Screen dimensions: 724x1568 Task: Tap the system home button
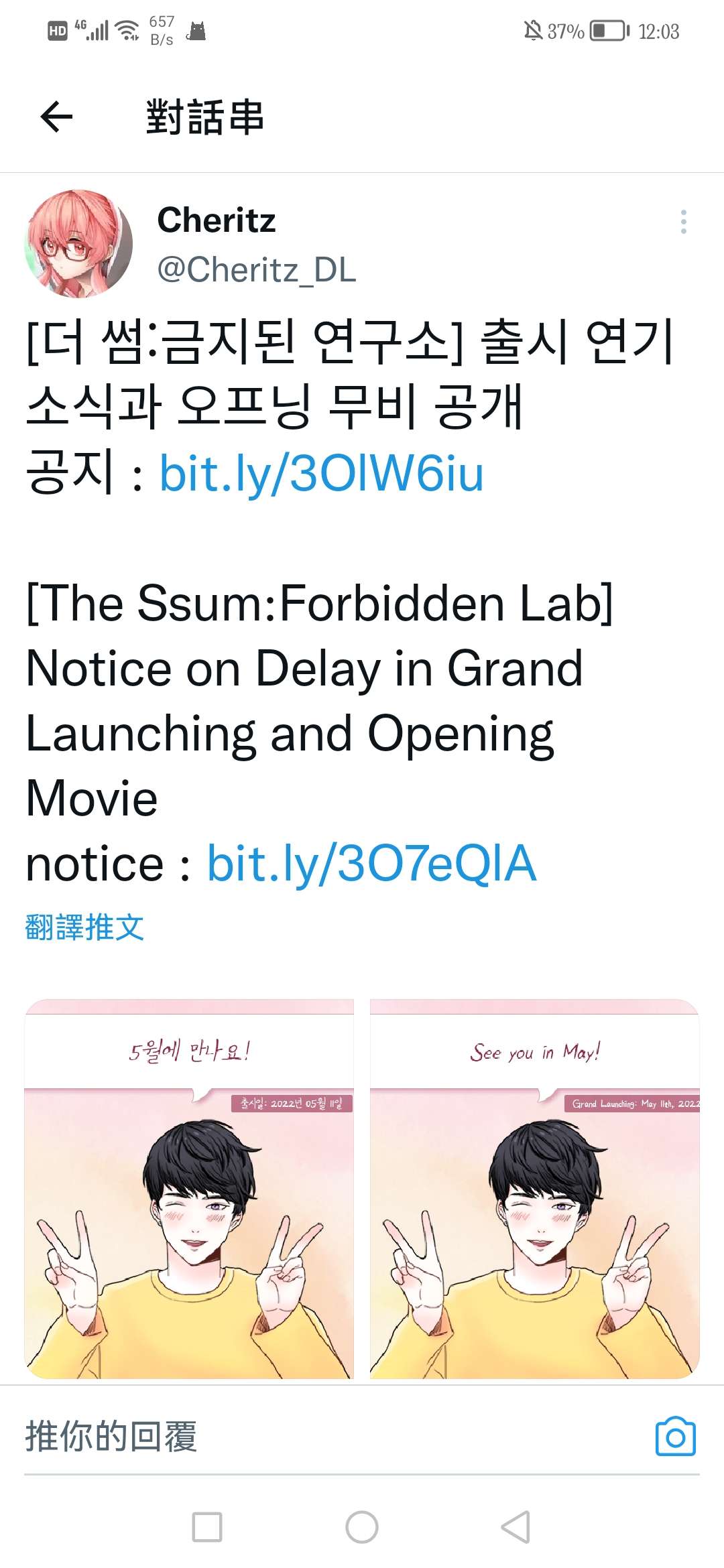click(x=362, y=1527)
